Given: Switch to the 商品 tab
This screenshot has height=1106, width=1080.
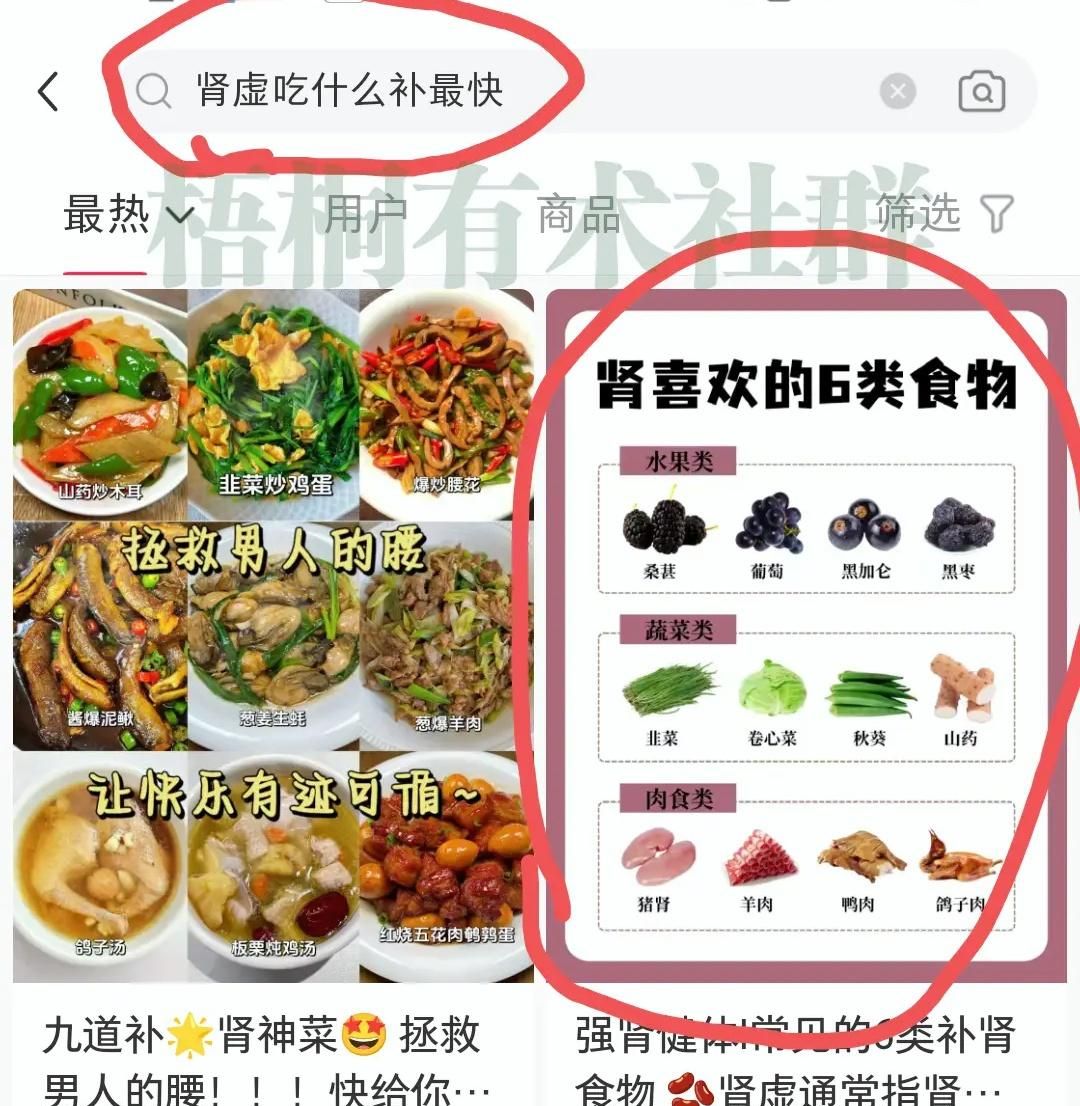Looking at the screenshot, I should [578, 214].
